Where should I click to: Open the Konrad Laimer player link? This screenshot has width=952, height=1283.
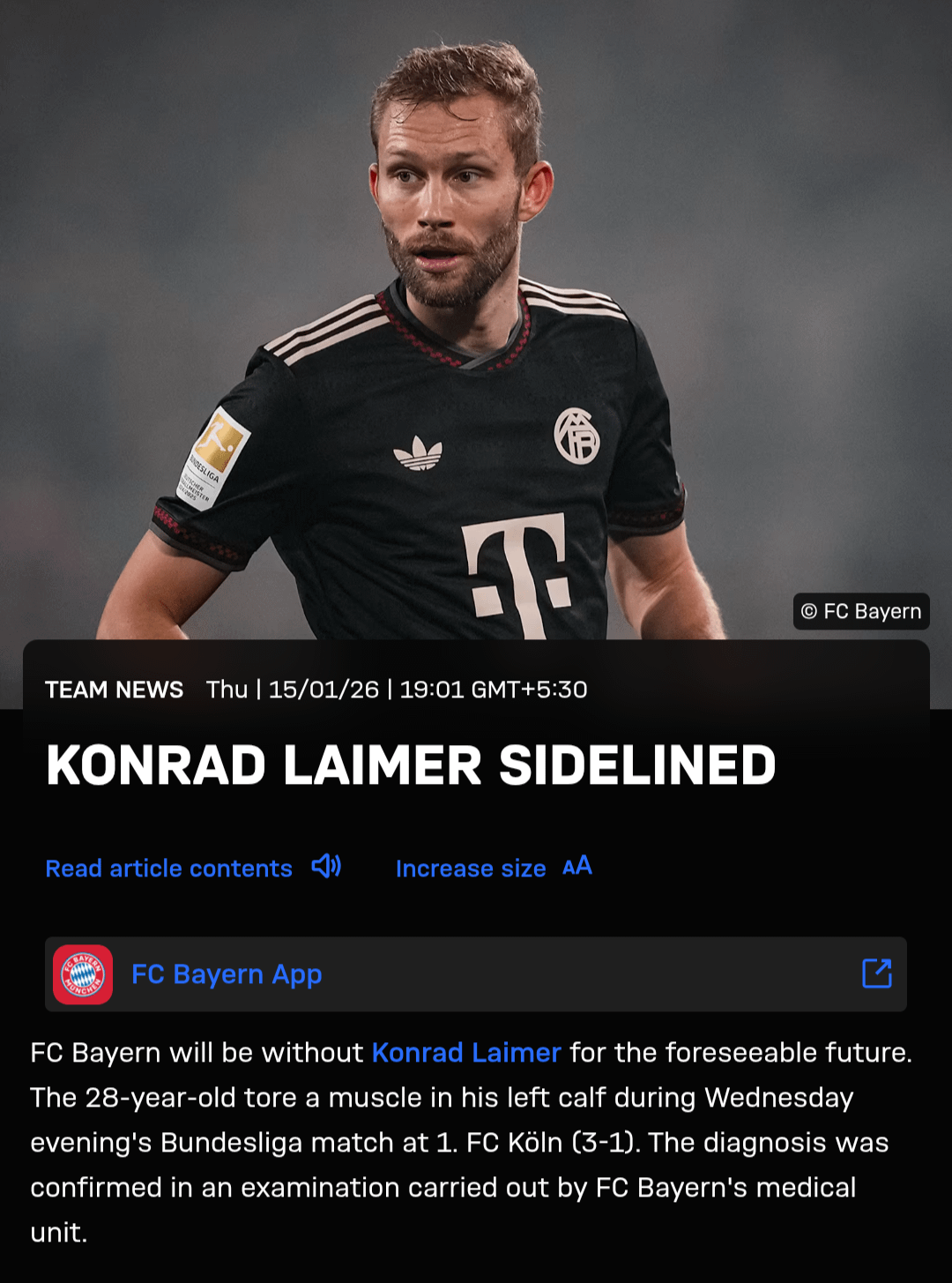465,1052
